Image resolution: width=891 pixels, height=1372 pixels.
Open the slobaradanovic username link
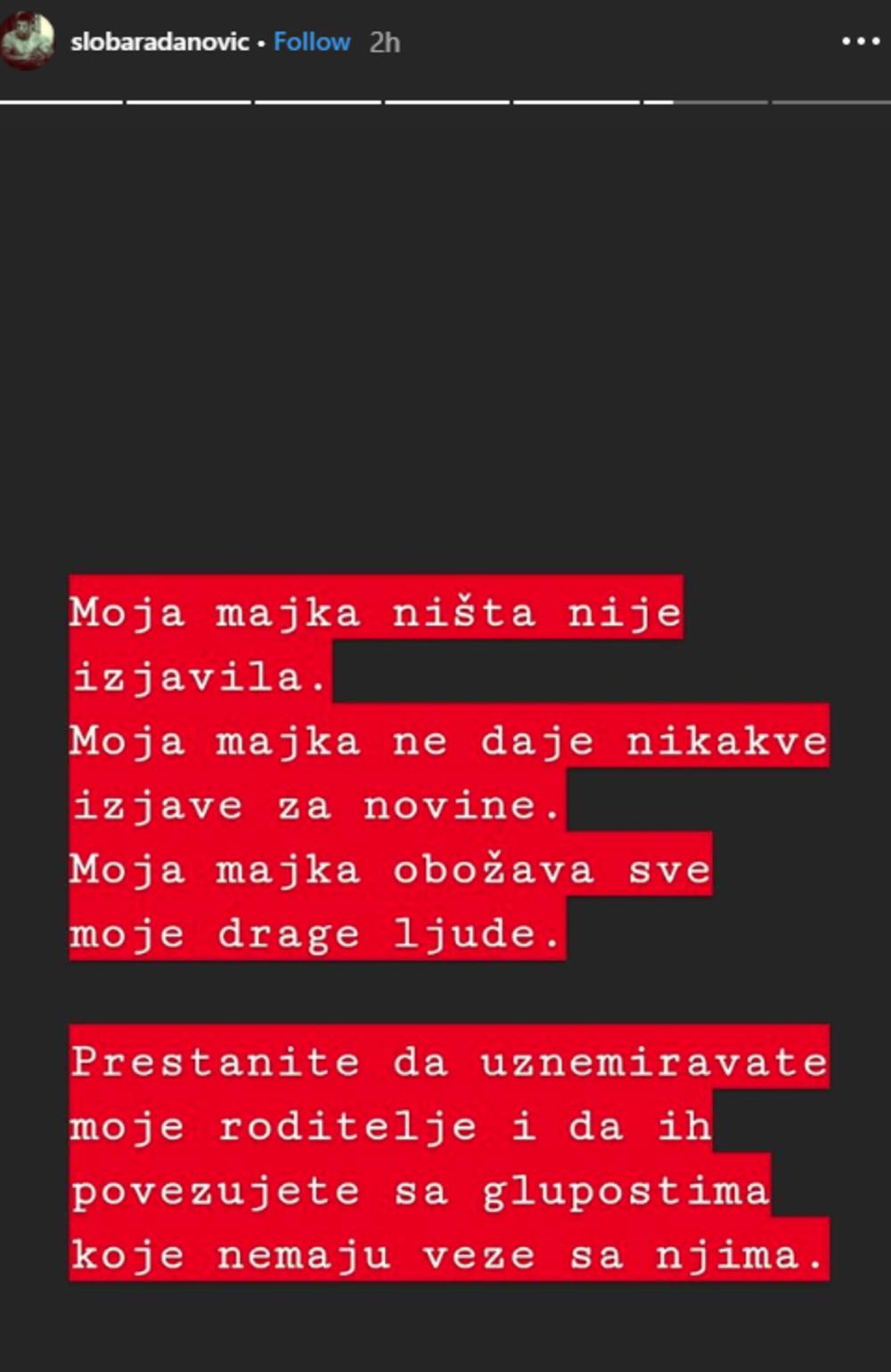(x=159, y=42)
